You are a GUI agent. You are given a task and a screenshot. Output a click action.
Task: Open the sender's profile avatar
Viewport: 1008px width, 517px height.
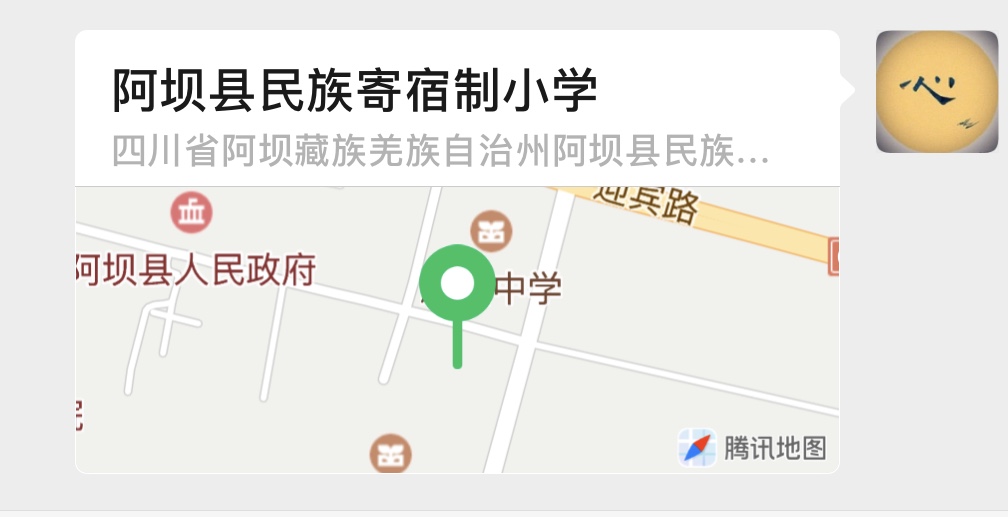[x=936, y=92]
